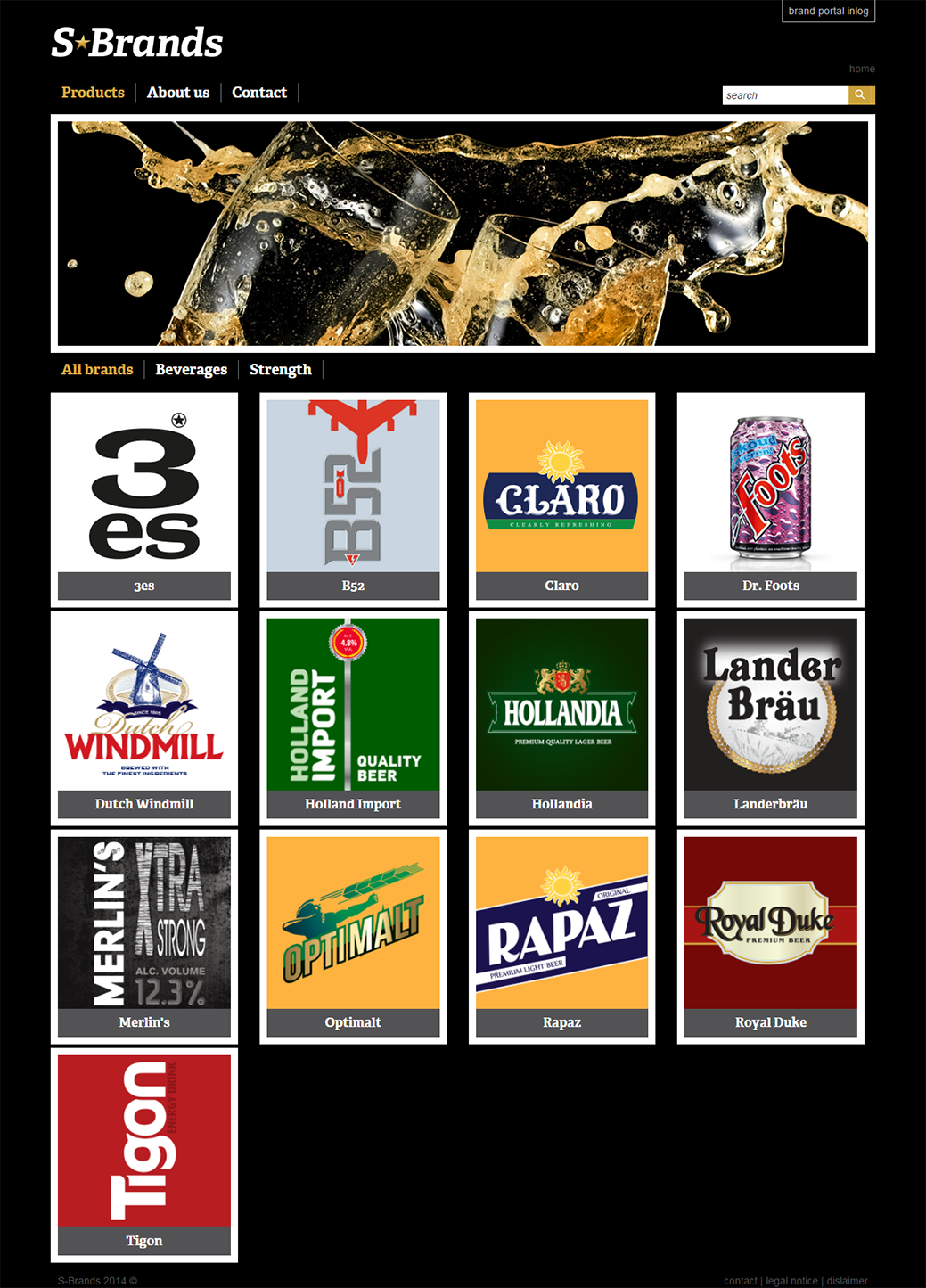Go to the Products menu

93,93
